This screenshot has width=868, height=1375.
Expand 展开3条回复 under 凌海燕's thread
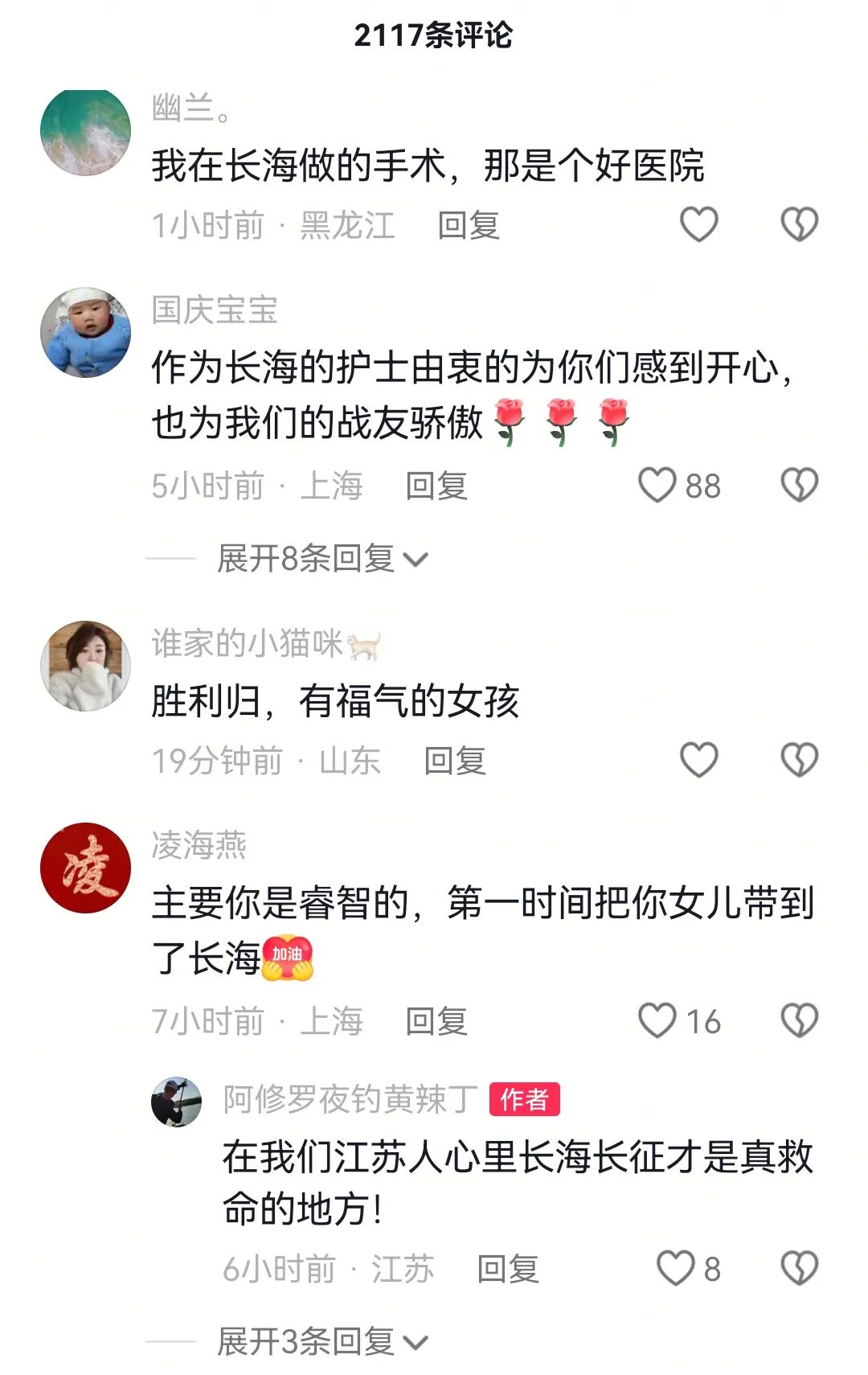click(321, 1342)
